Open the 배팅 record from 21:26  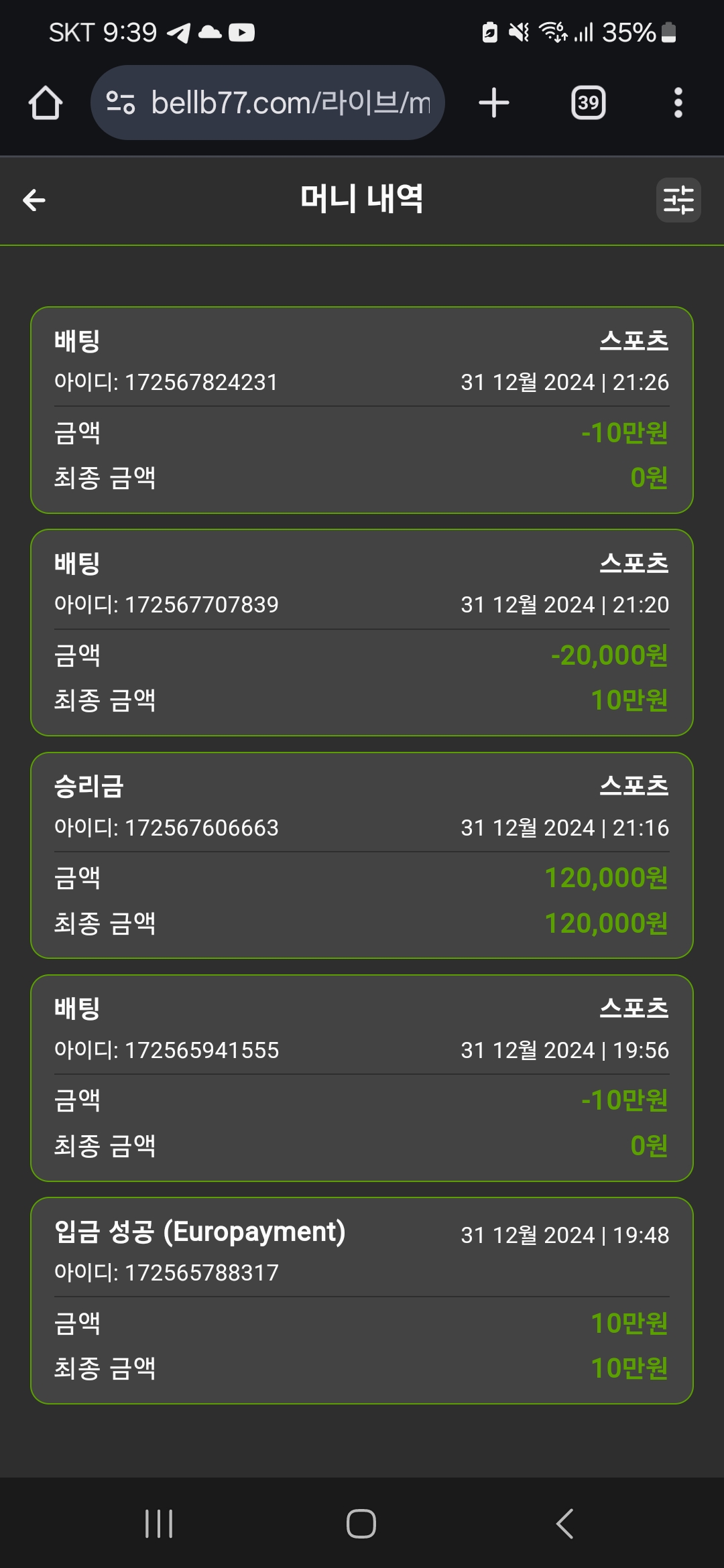362,410
